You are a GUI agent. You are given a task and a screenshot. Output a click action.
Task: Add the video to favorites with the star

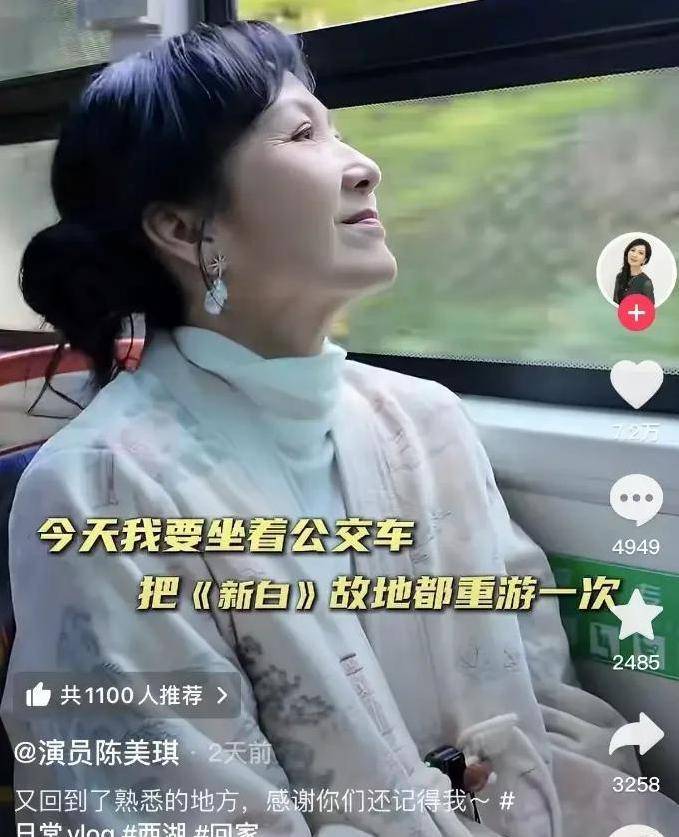click(x=637, y=615)
